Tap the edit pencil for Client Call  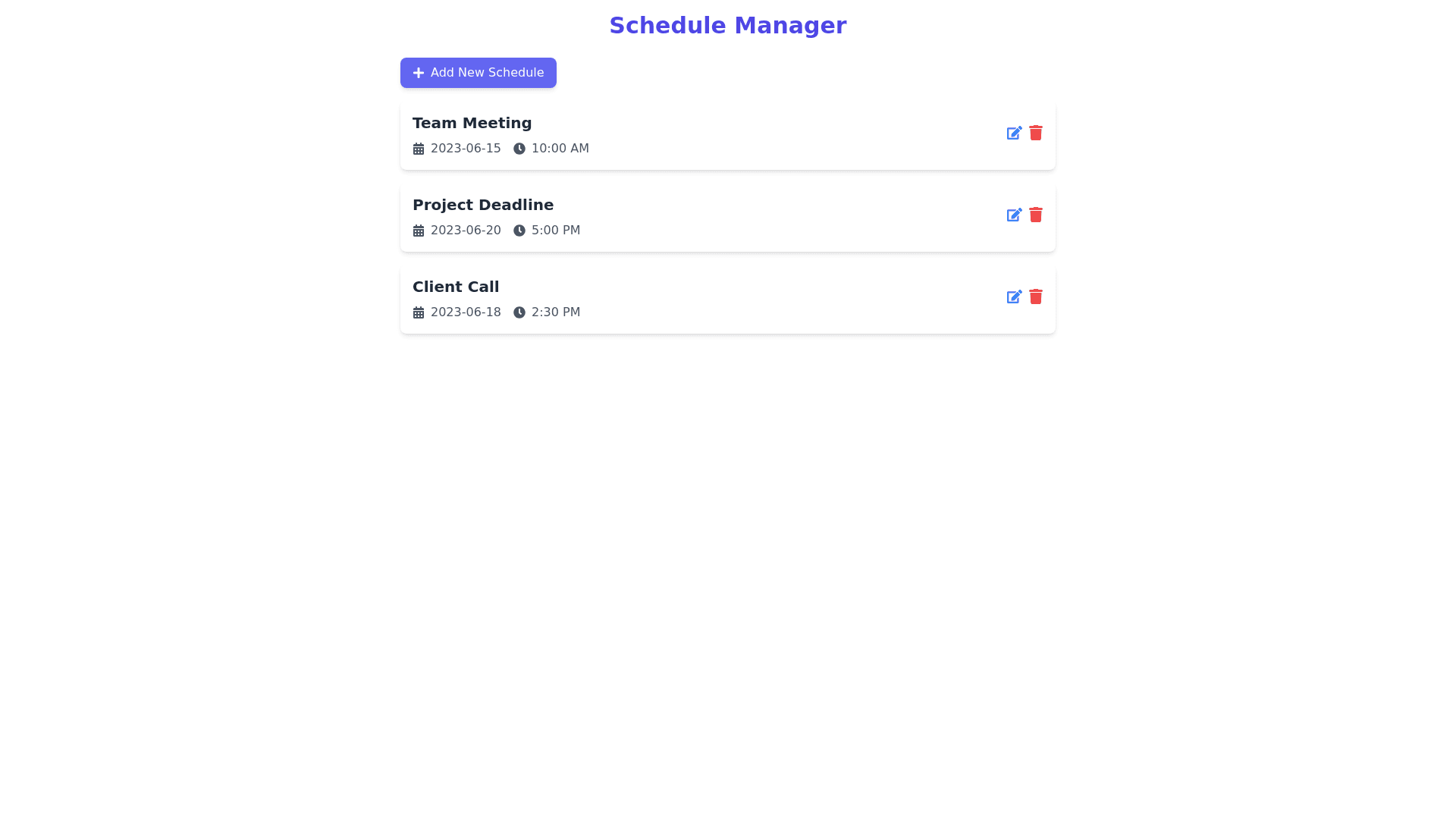[x=1014, y=297]
